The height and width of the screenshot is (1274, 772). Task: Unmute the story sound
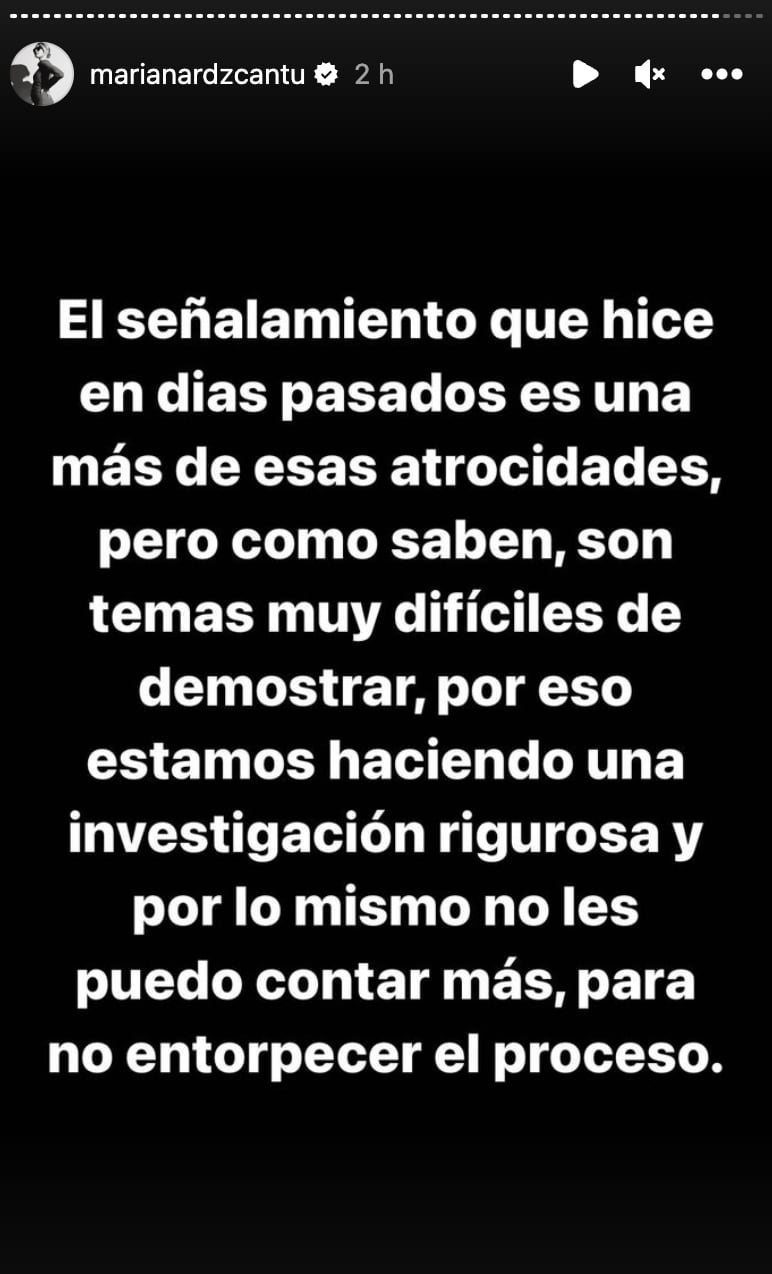pos(650,74)
